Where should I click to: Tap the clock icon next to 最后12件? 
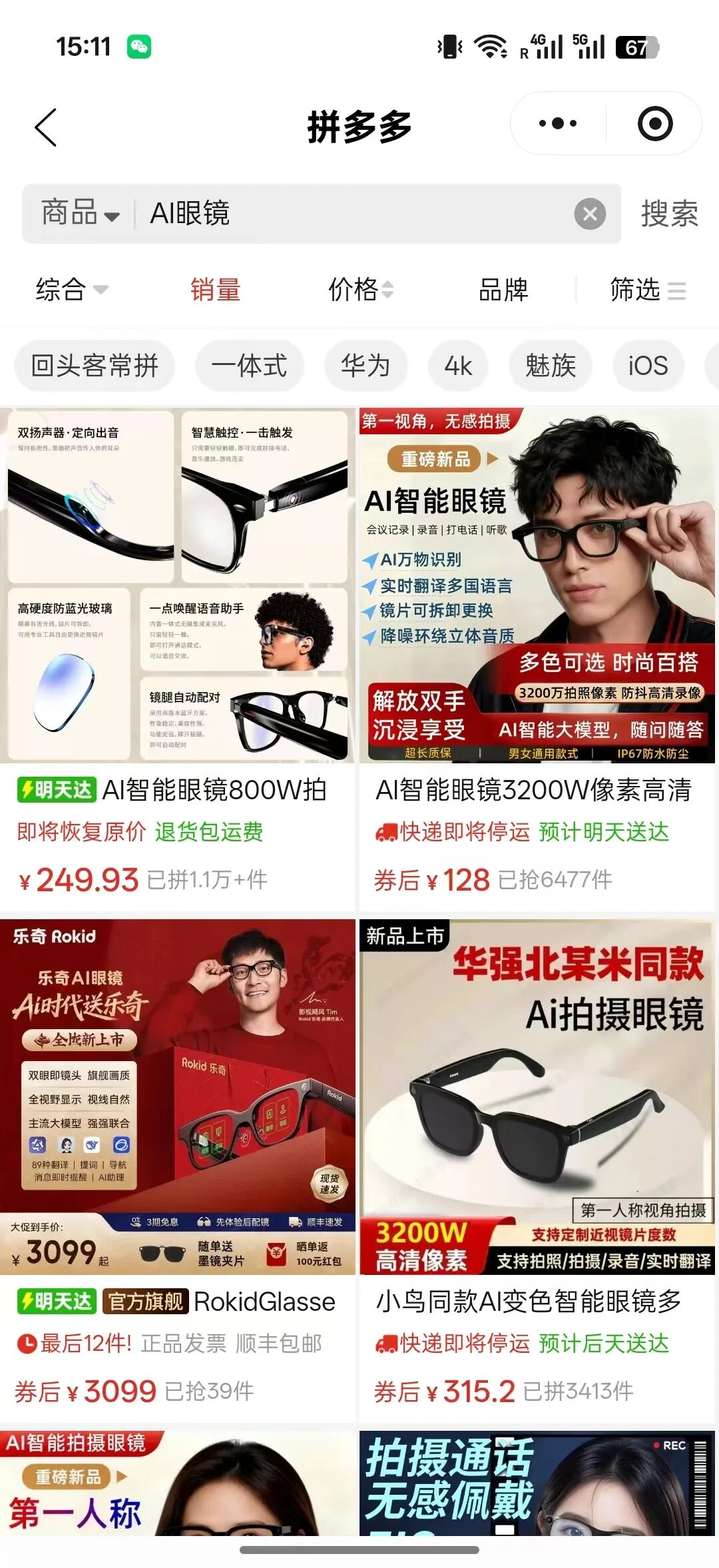(27, 1344)
